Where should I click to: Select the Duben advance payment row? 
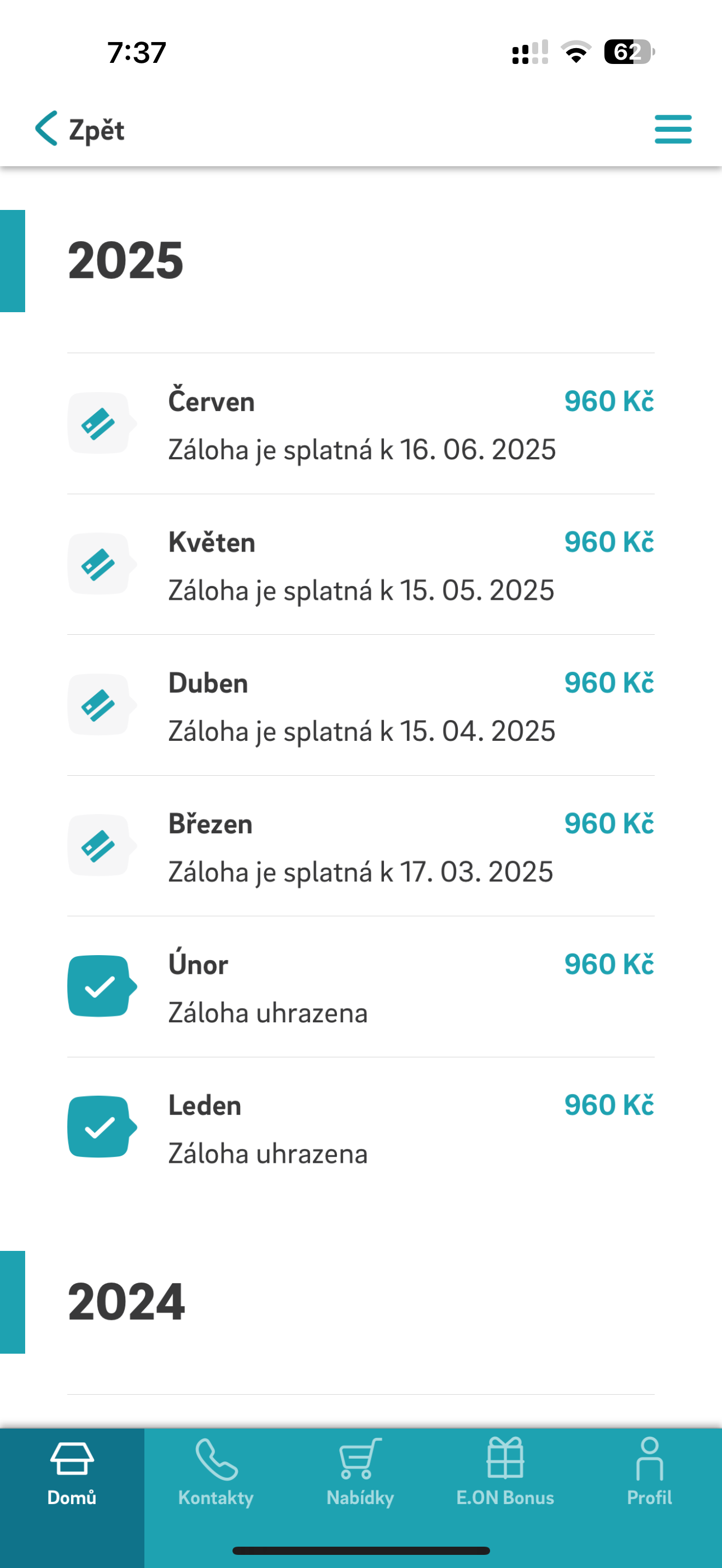(x=361, y=705)
